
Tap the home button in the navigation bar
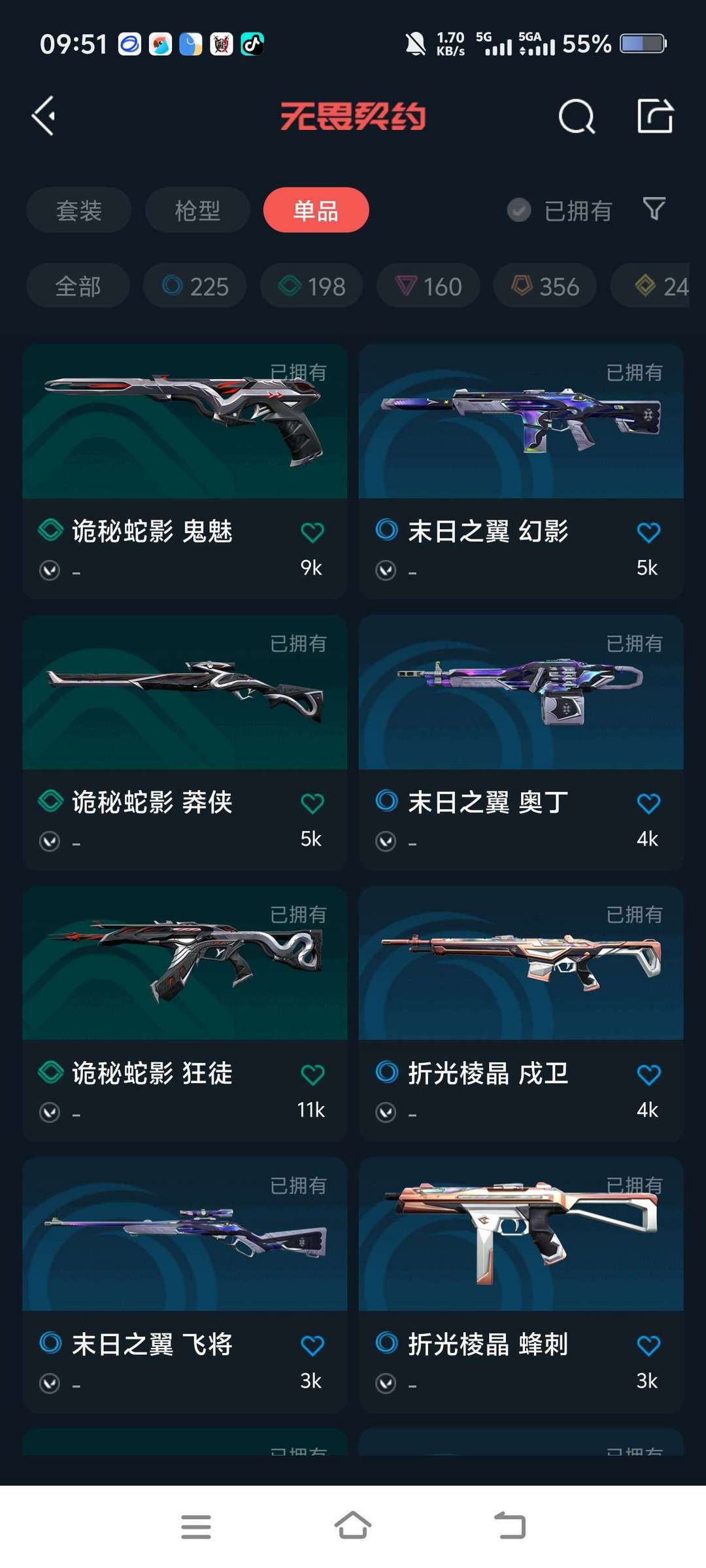click(353, 1526)
